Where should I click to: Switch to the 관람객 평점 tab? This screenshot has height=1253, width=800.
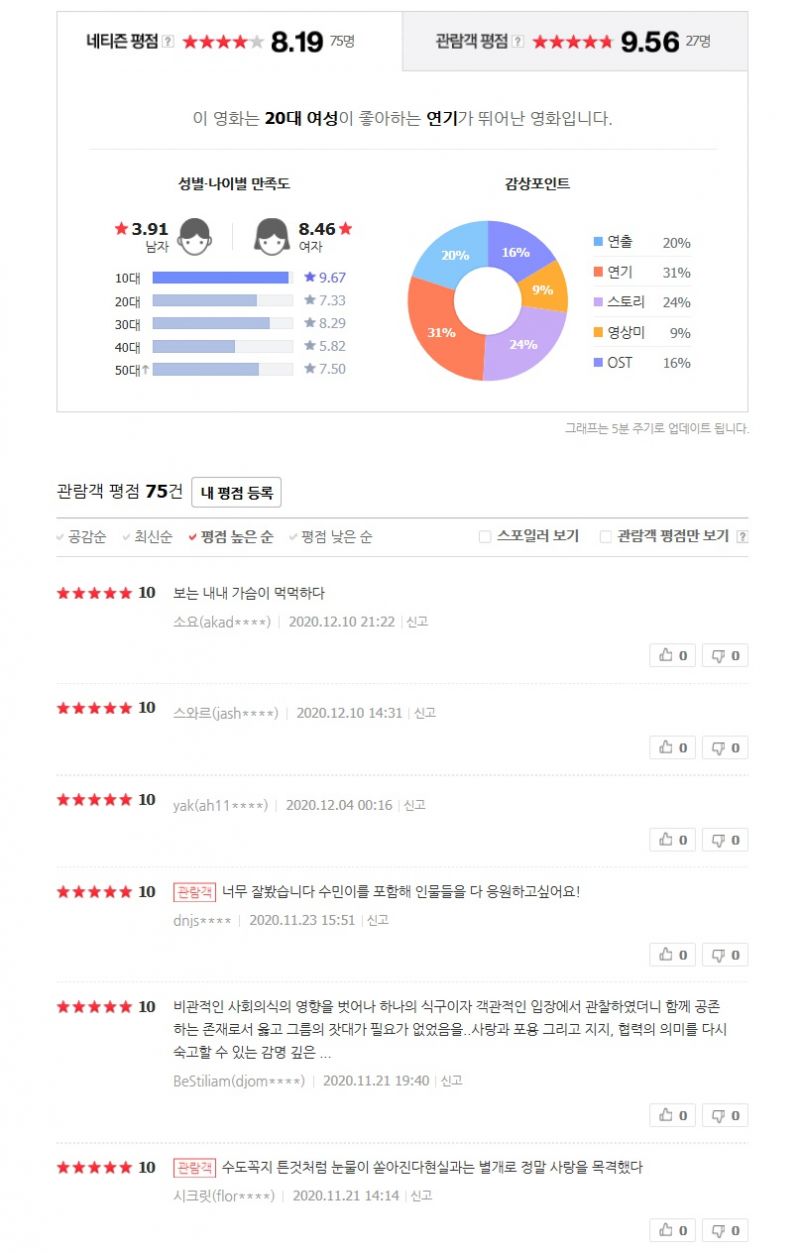coord(473,41)
